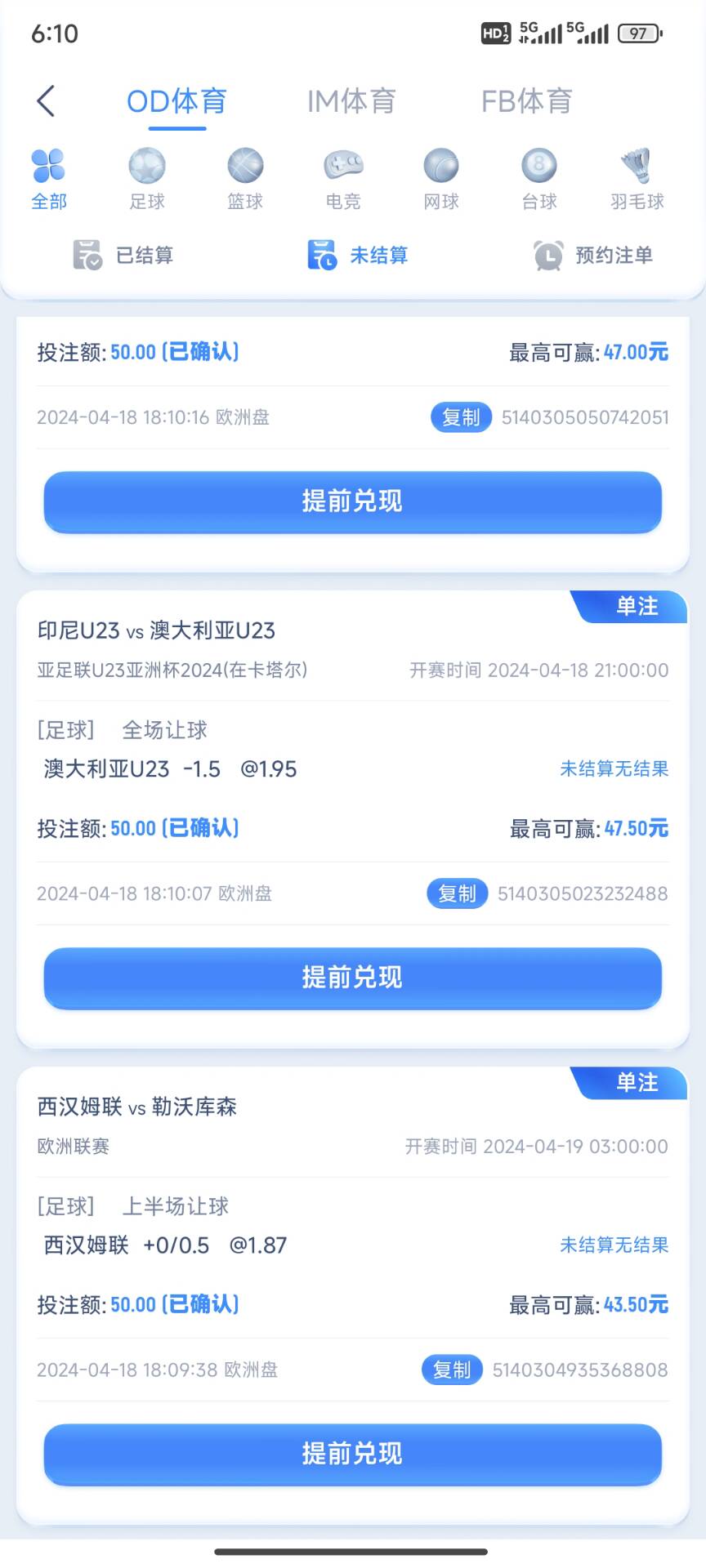Switch to the FB体育 tab
Image resolution: width=706 pixels, height=1568 pixels.
coord(526,101)
